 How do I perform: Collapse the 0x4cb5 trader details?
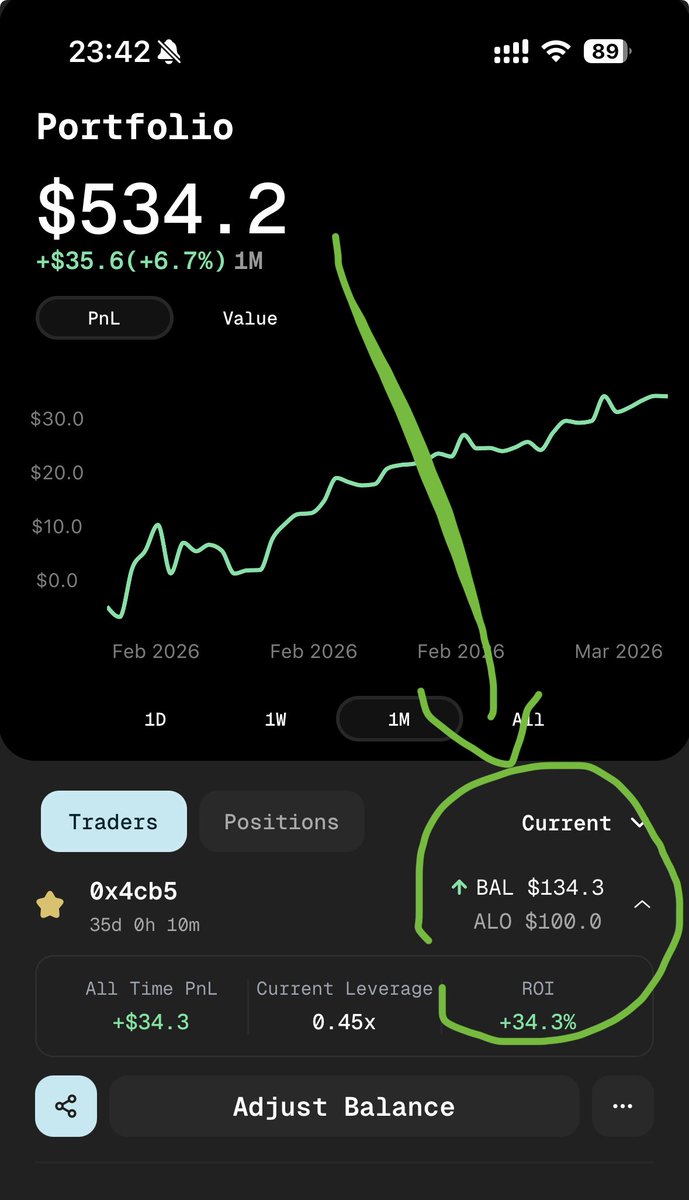point(642,904)
